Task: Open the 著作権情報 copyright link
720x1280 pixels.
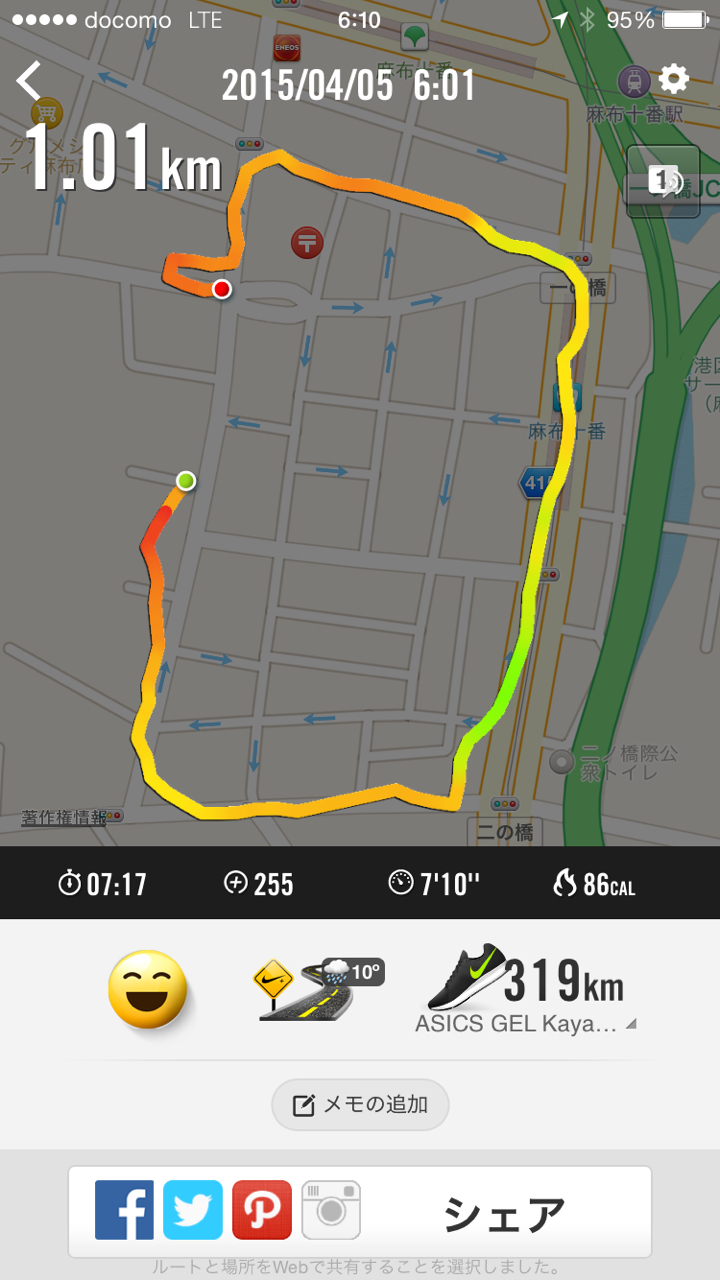Action: 64,817
